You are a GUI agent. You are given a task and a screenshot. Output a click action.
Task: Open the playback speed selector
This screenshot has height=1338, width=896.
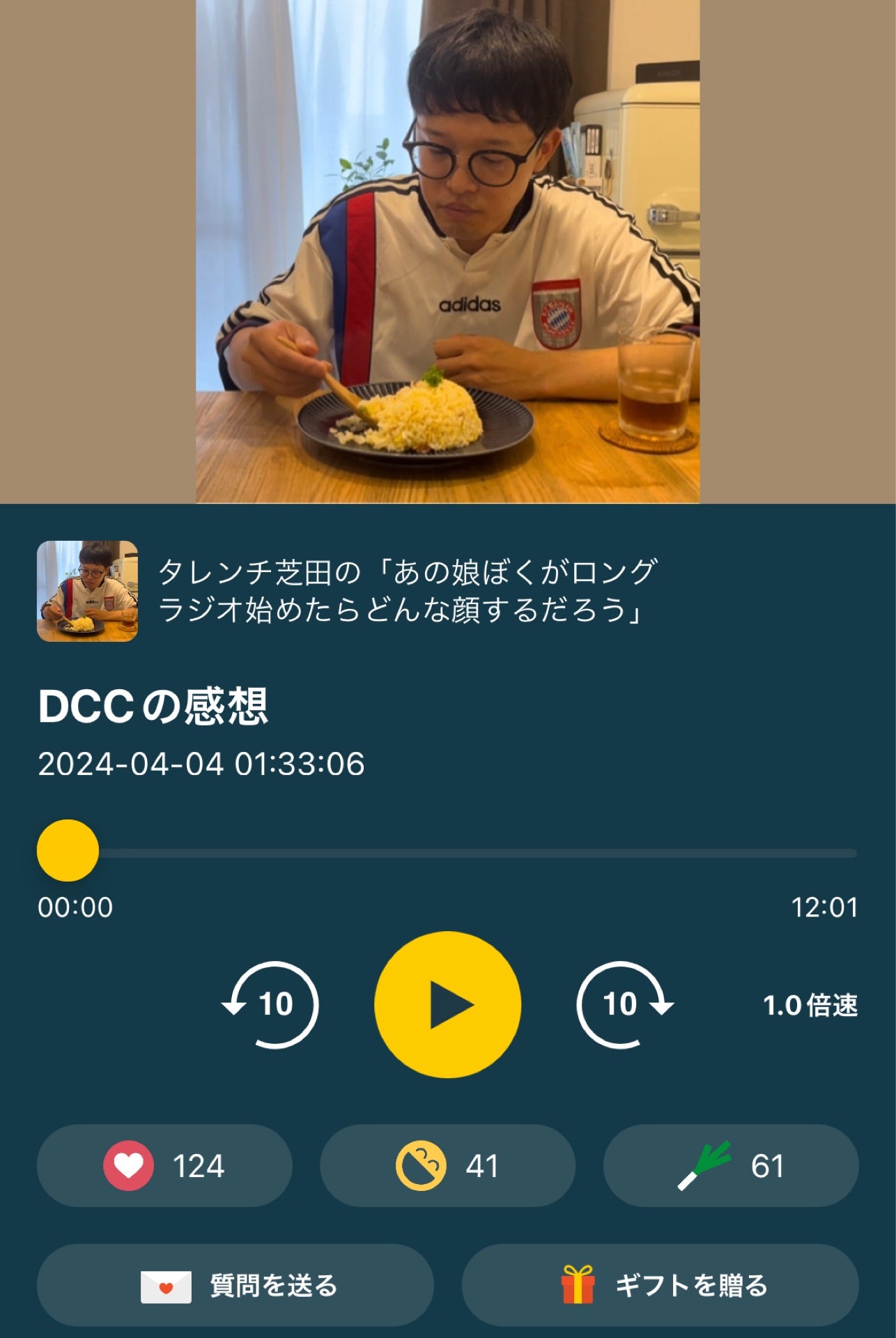pyautogui.click(x=810, y=1005)
